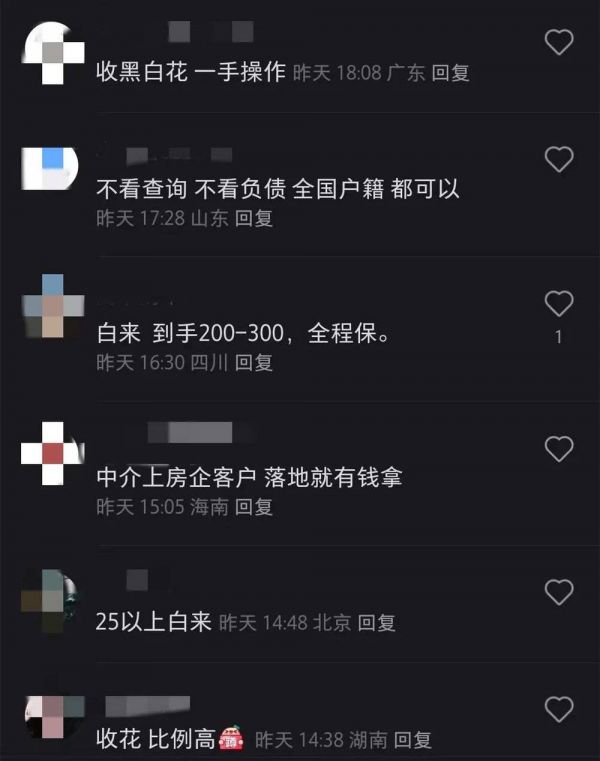Like the comment "中介上房企客户"

[558, 447]
